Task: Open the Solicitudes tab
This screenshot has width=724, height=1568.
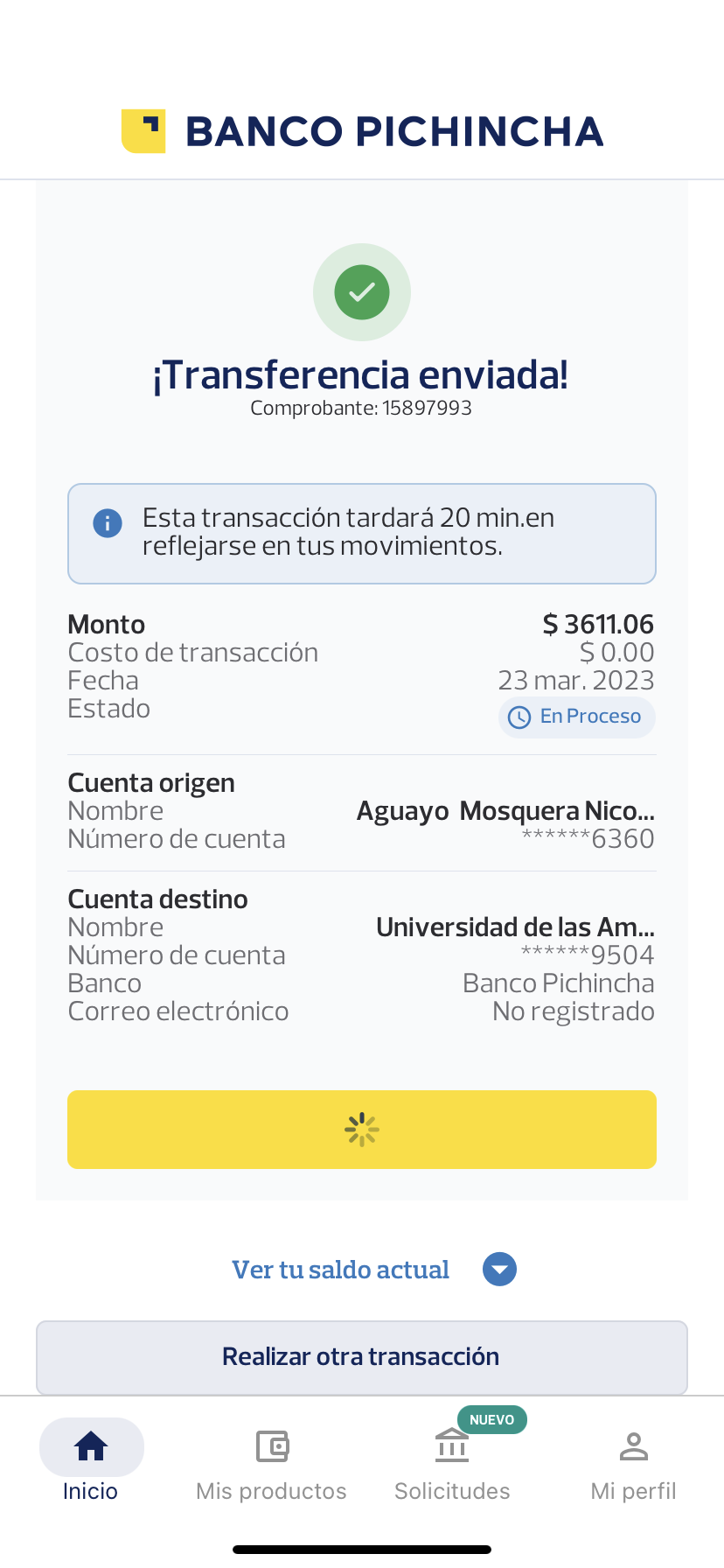Action: pyautogui.click(x=452, y=1461)
